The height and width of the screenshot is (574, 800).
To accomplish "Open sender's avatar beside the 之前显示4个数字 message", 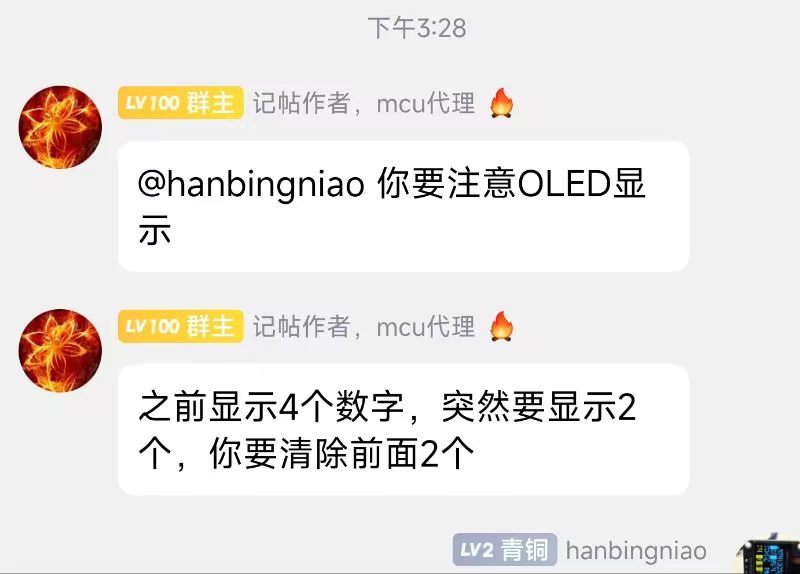I will tap(61, 350).
